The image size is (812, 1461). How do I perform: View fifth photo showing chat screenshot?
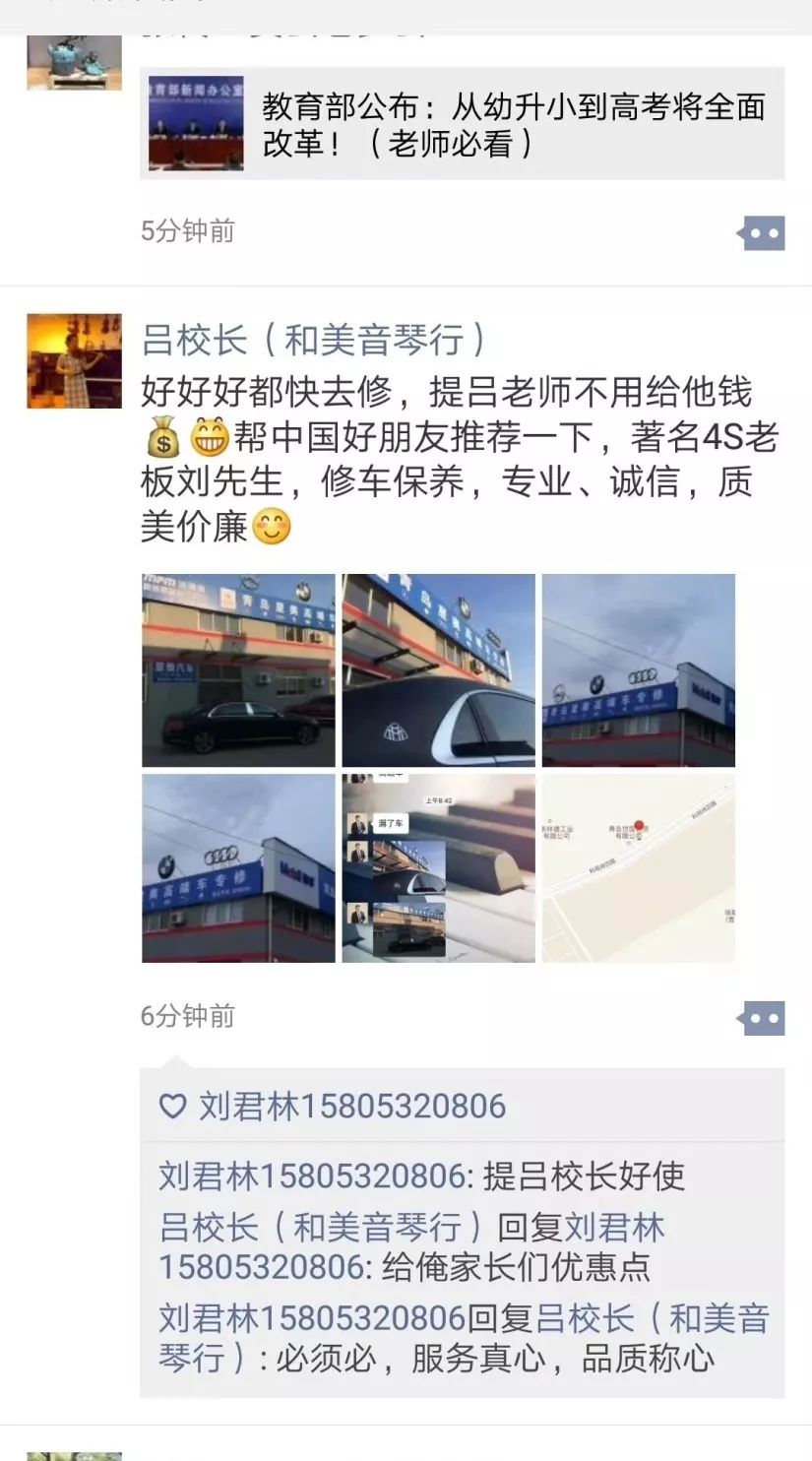click(438, 867)
